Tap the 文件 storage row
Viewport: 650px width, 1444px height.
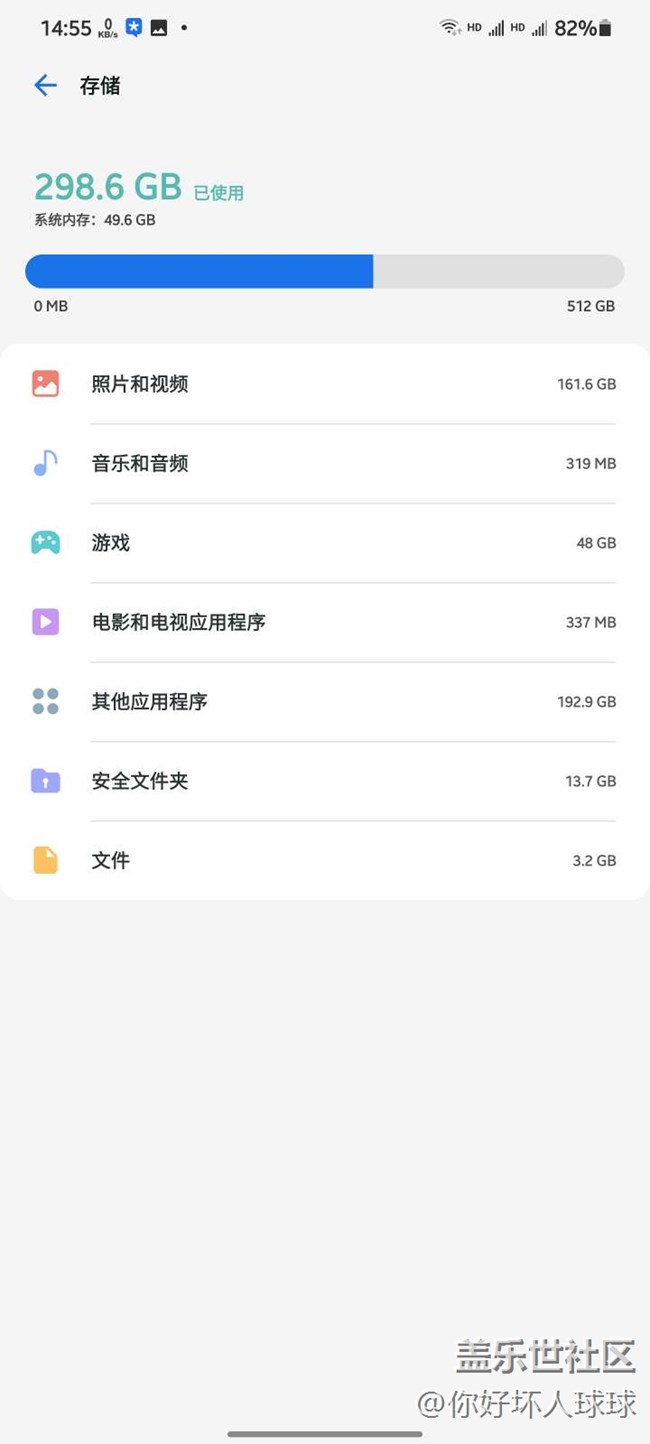pos(324,860)
